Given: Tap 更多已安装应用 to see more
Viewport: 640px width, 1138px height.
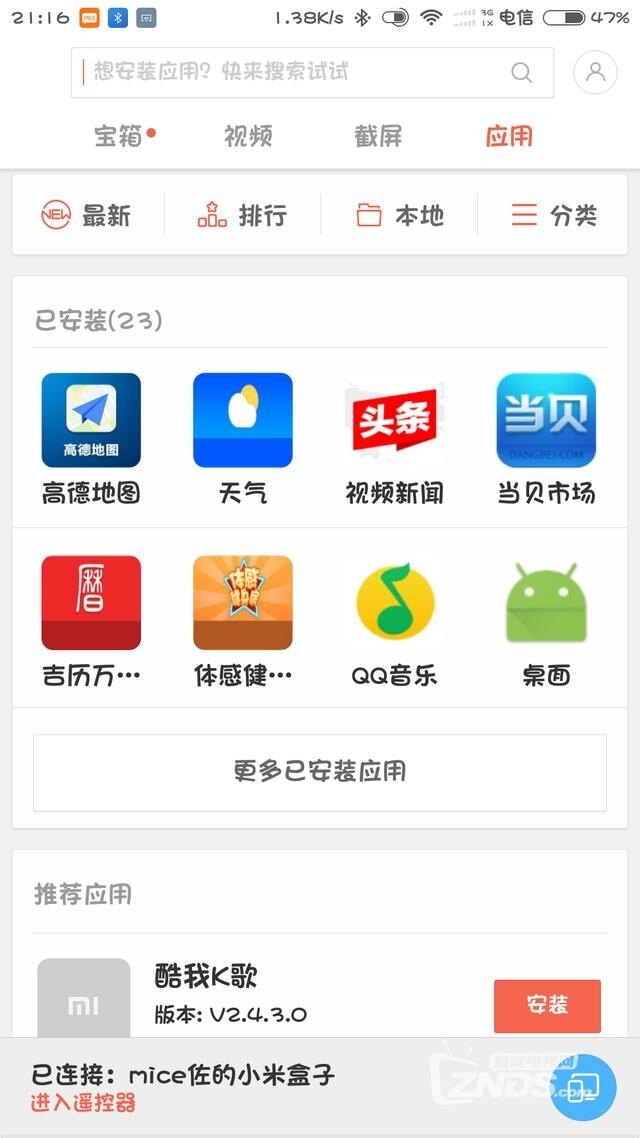Looking at the screenshot, I should click(x=319, y=772).
